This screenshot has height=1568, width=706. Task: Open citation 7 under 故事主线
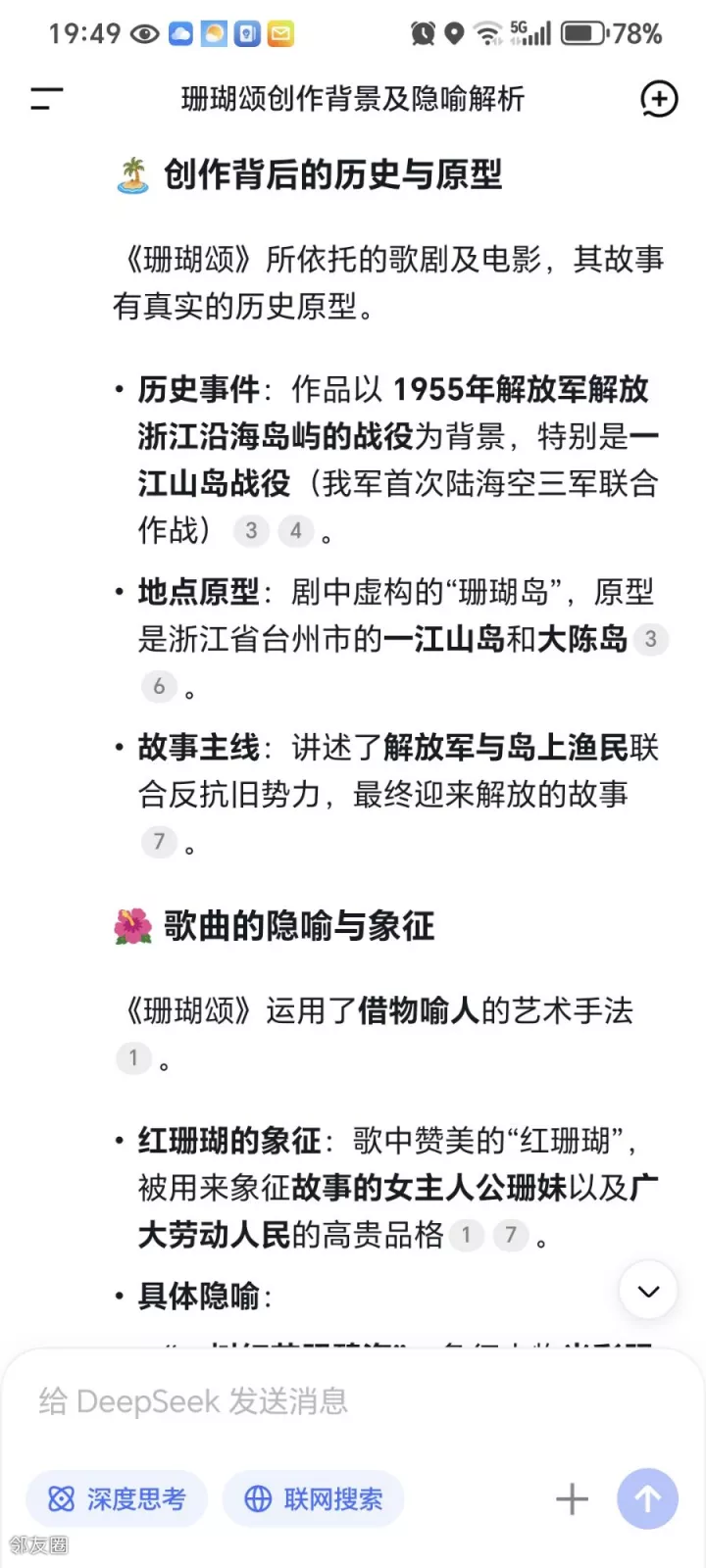pos(159,841)
